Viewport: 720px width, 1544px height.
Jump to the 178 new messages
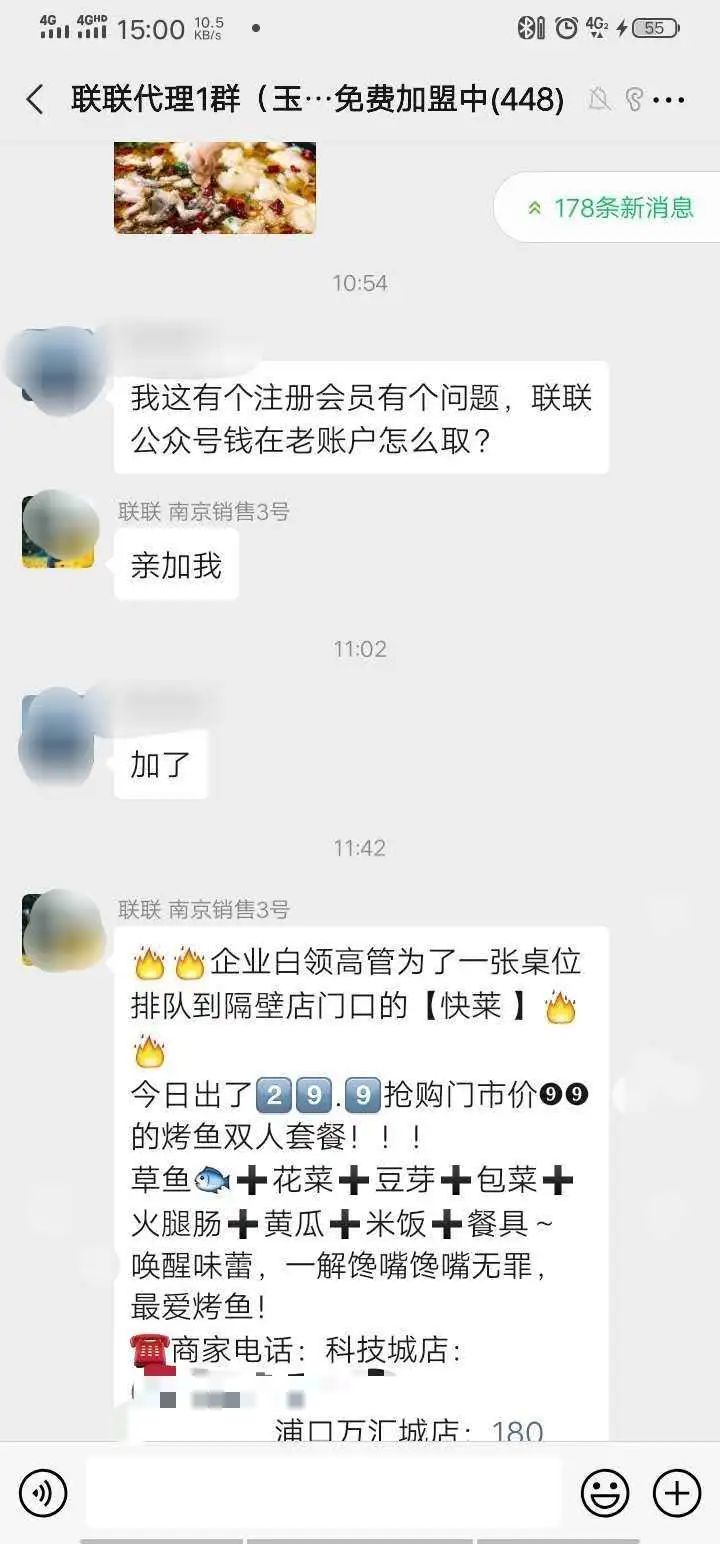(x=611, y=207)
